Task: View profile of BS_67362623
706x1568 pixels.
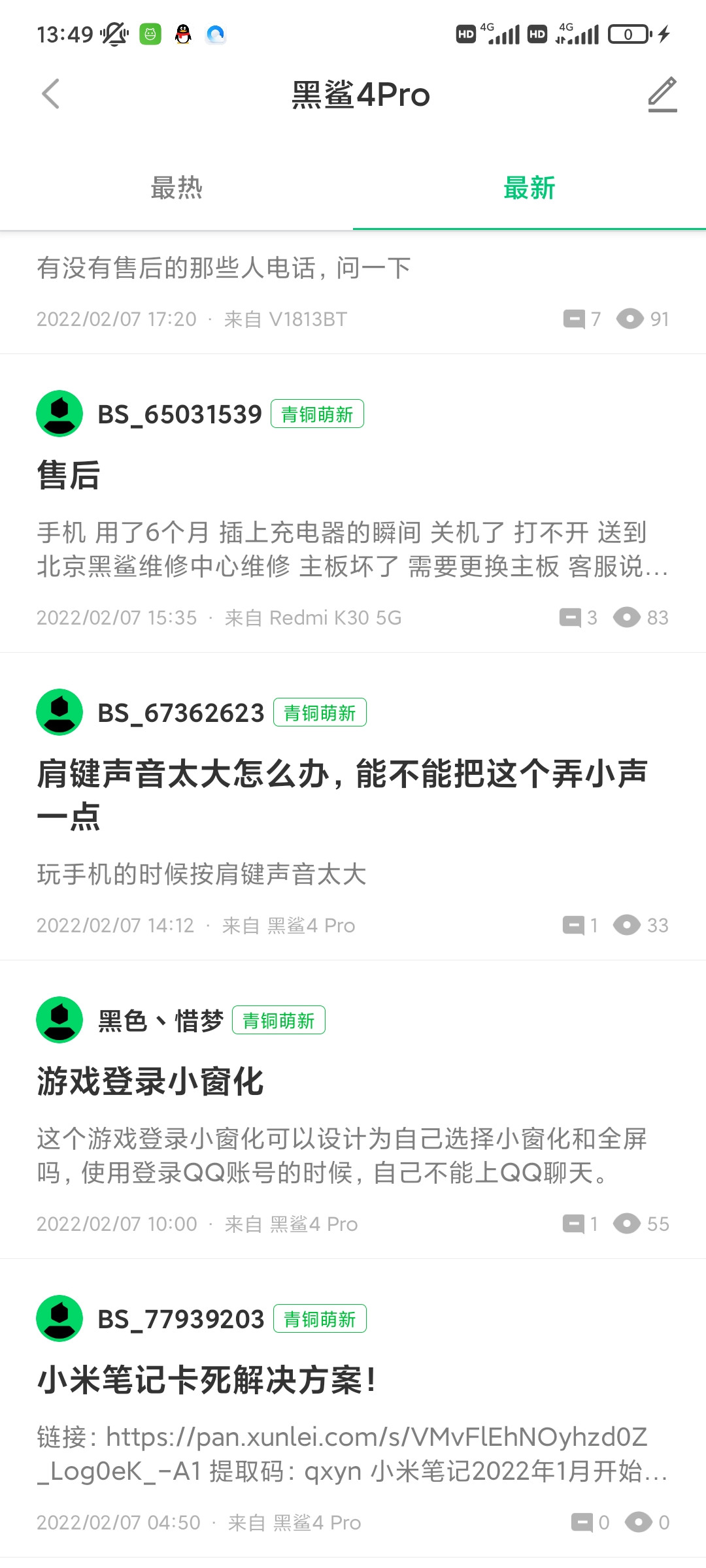Action: (180, 713)
